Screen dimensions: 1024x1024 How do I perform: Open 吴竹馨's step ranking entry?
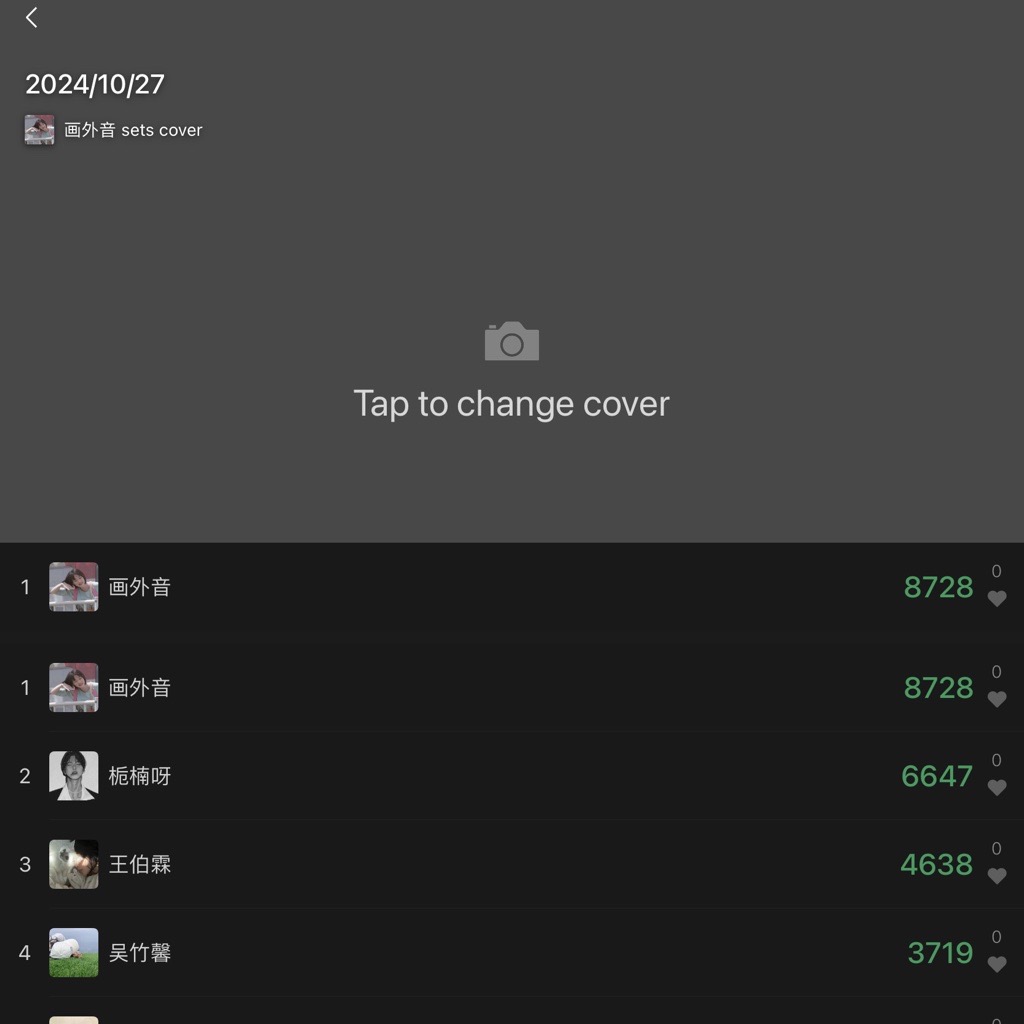(x=139, y=953)
